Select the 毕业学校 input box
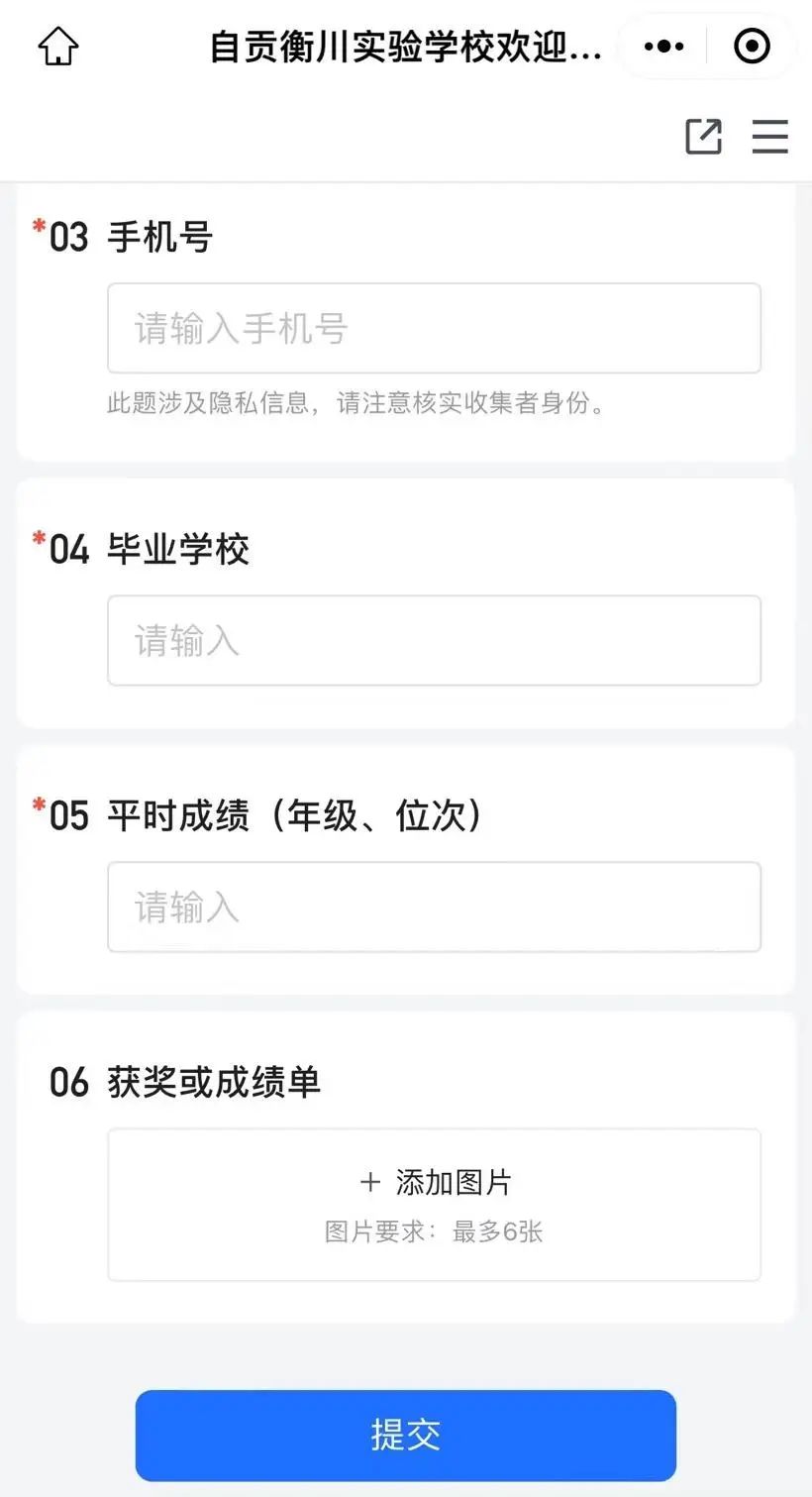Screen dimensions: 812x1497 434,640
